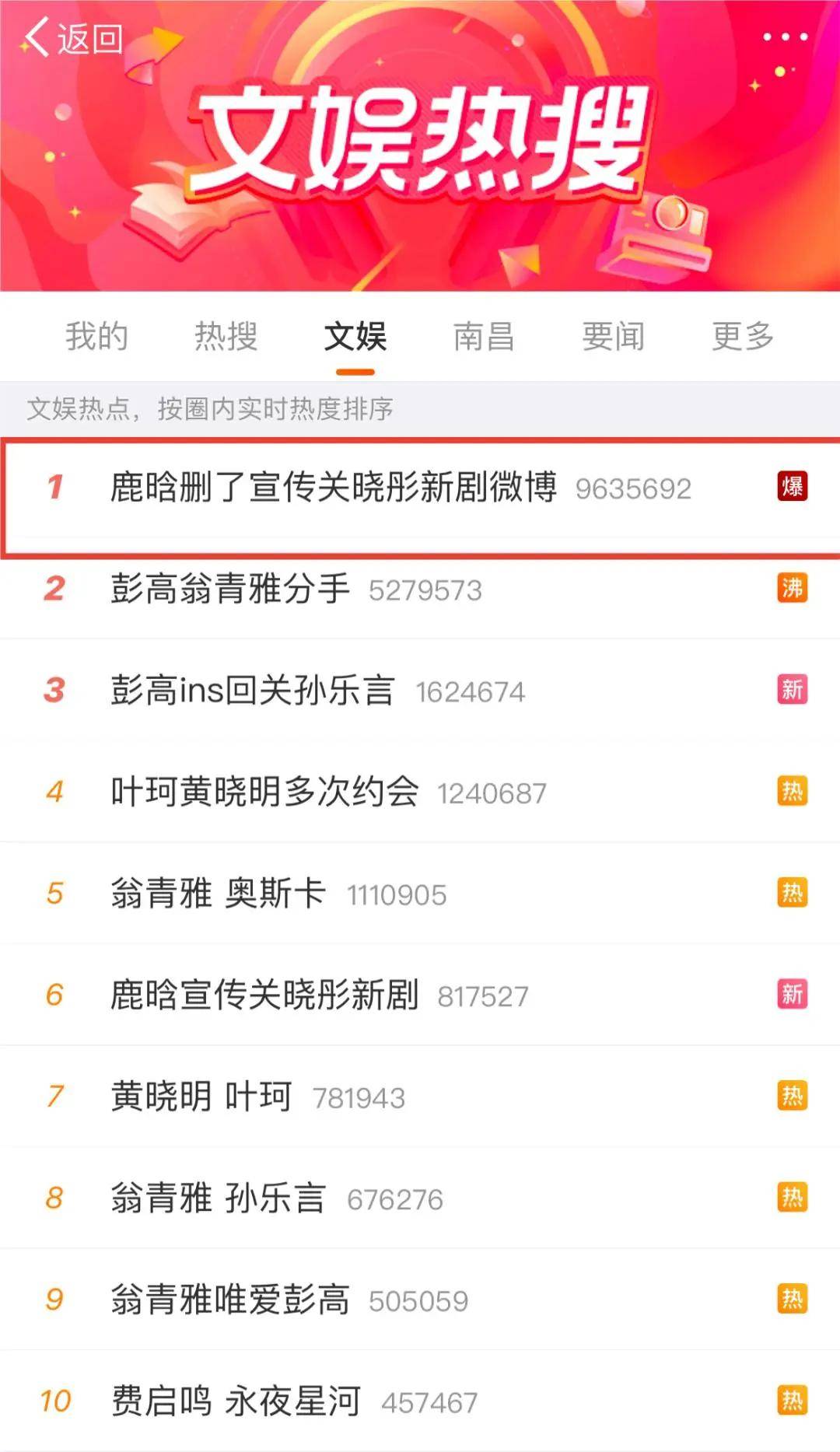Viewport: 840px width, 1452px height.
Task: Open topic 彭高ins回关孙乐言
Action: (x=252, y=691)
